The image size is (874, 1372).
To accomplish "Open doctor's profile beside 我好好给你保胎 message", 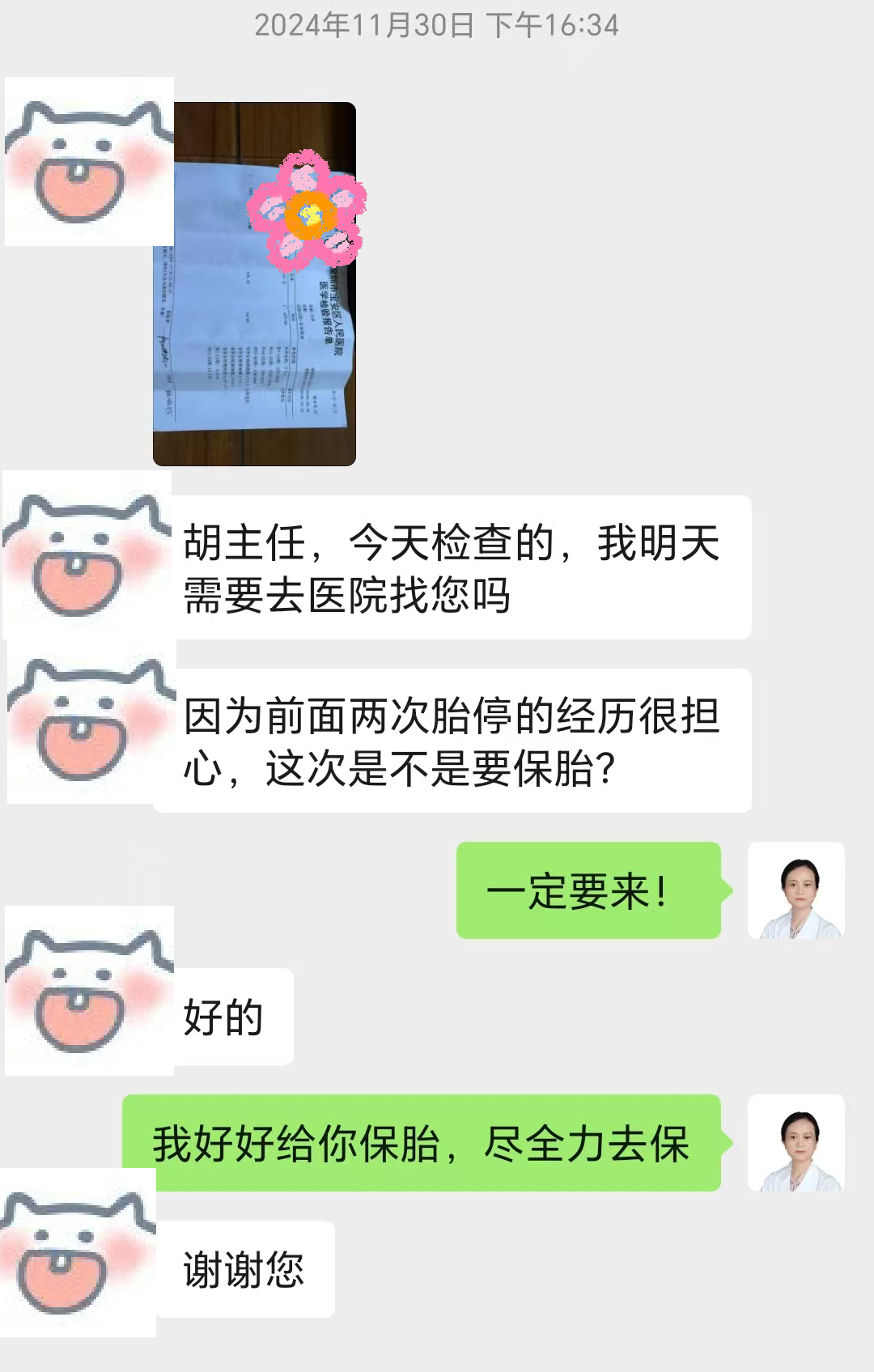I will (x=796, y=1143).
